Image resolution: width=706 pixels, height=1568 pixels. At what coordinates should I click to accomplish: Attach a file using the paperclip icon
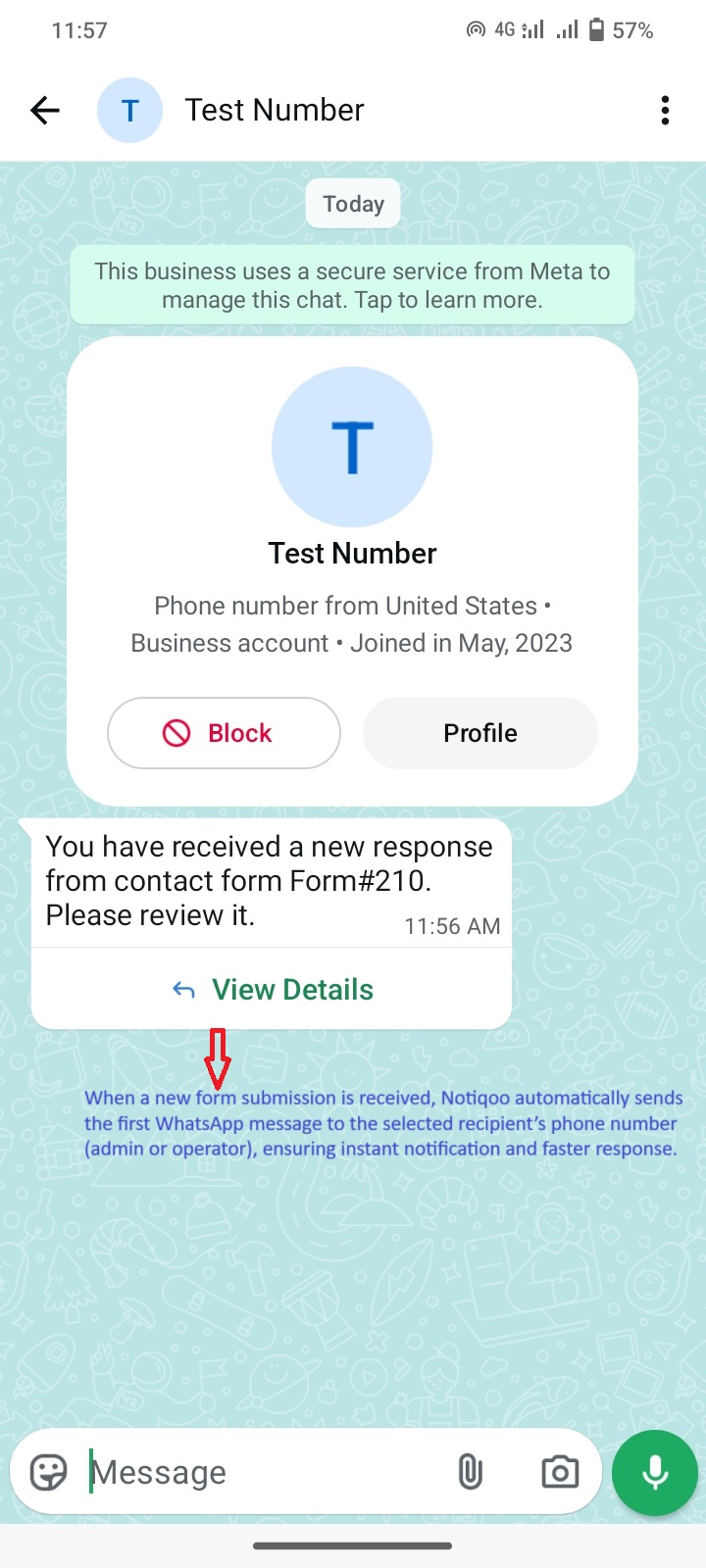pyautogui.click(x=470, y=1471)
